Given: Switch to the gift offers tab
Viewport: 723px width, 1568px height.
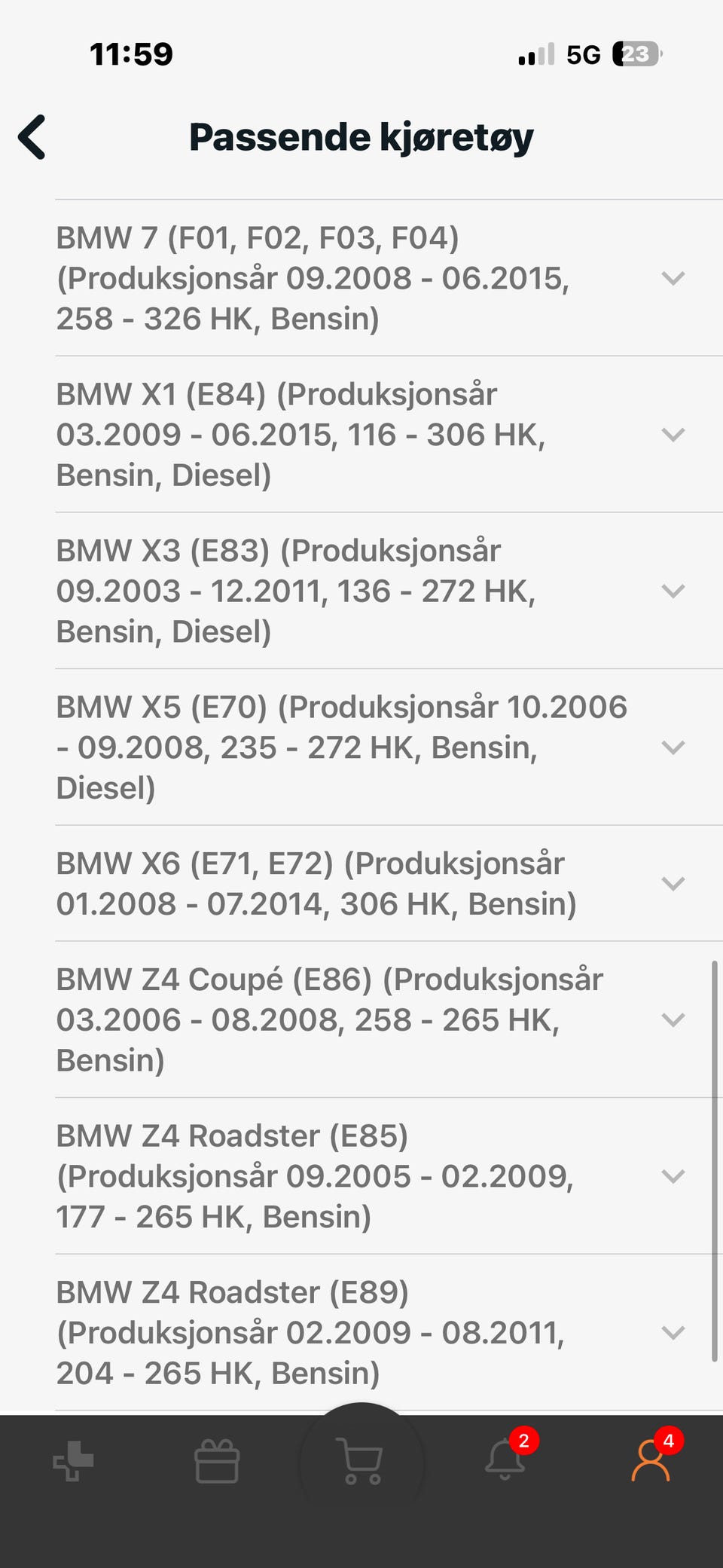Looking at the screenshot, I should [217, 1462].
